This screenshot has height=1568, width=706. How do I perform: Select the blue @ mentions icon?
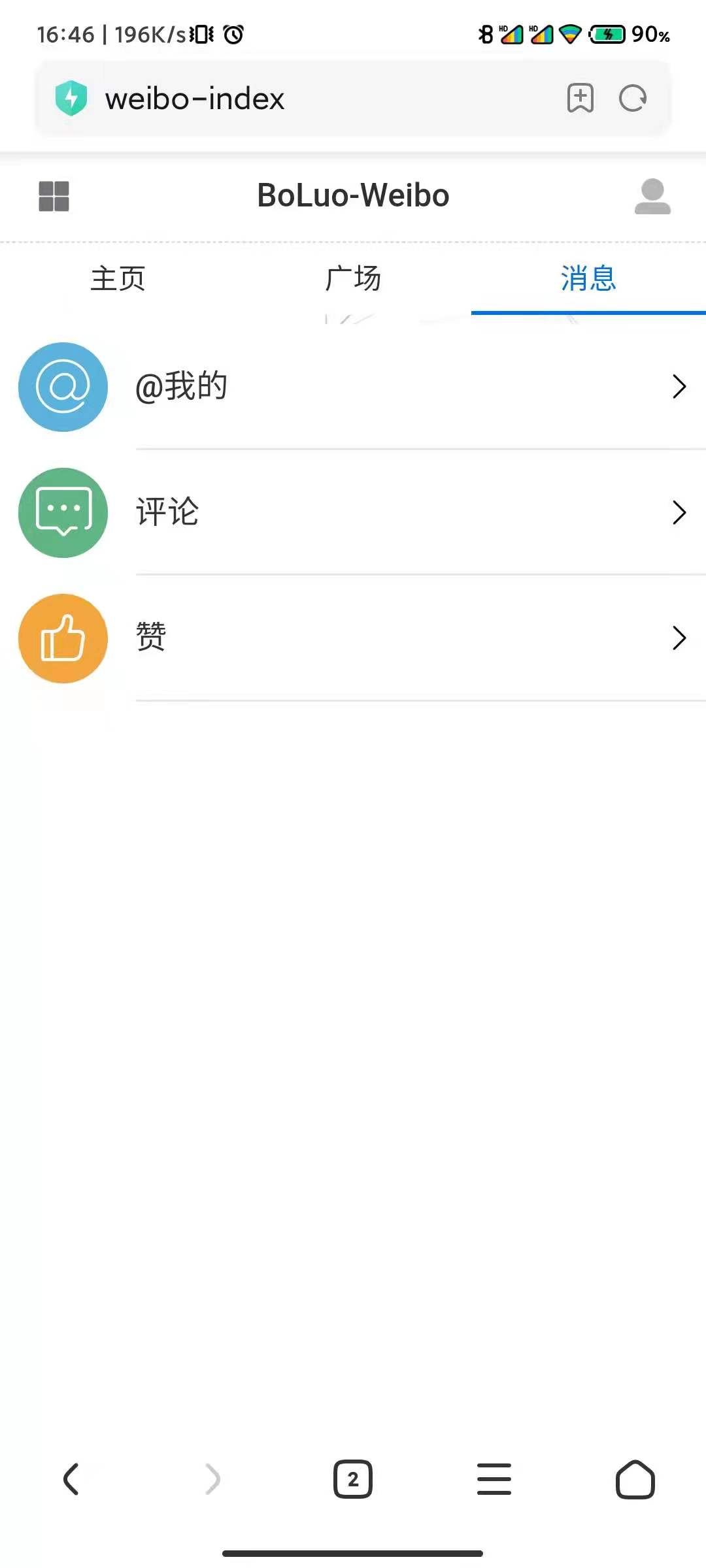[x=63, y=387]
